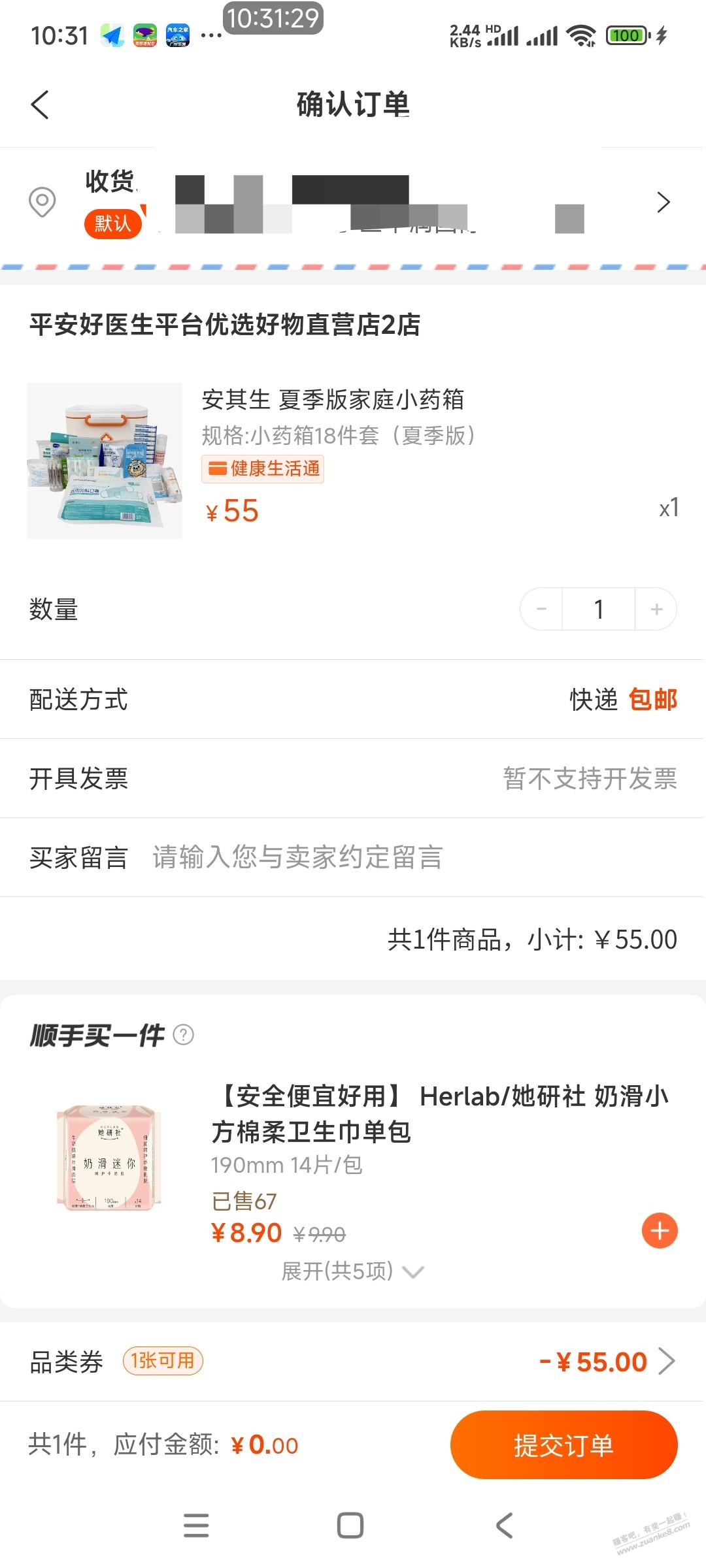
Task: Add Herlab/她研社 卫生巾 to the order
Action: (x=660, y=1231)
